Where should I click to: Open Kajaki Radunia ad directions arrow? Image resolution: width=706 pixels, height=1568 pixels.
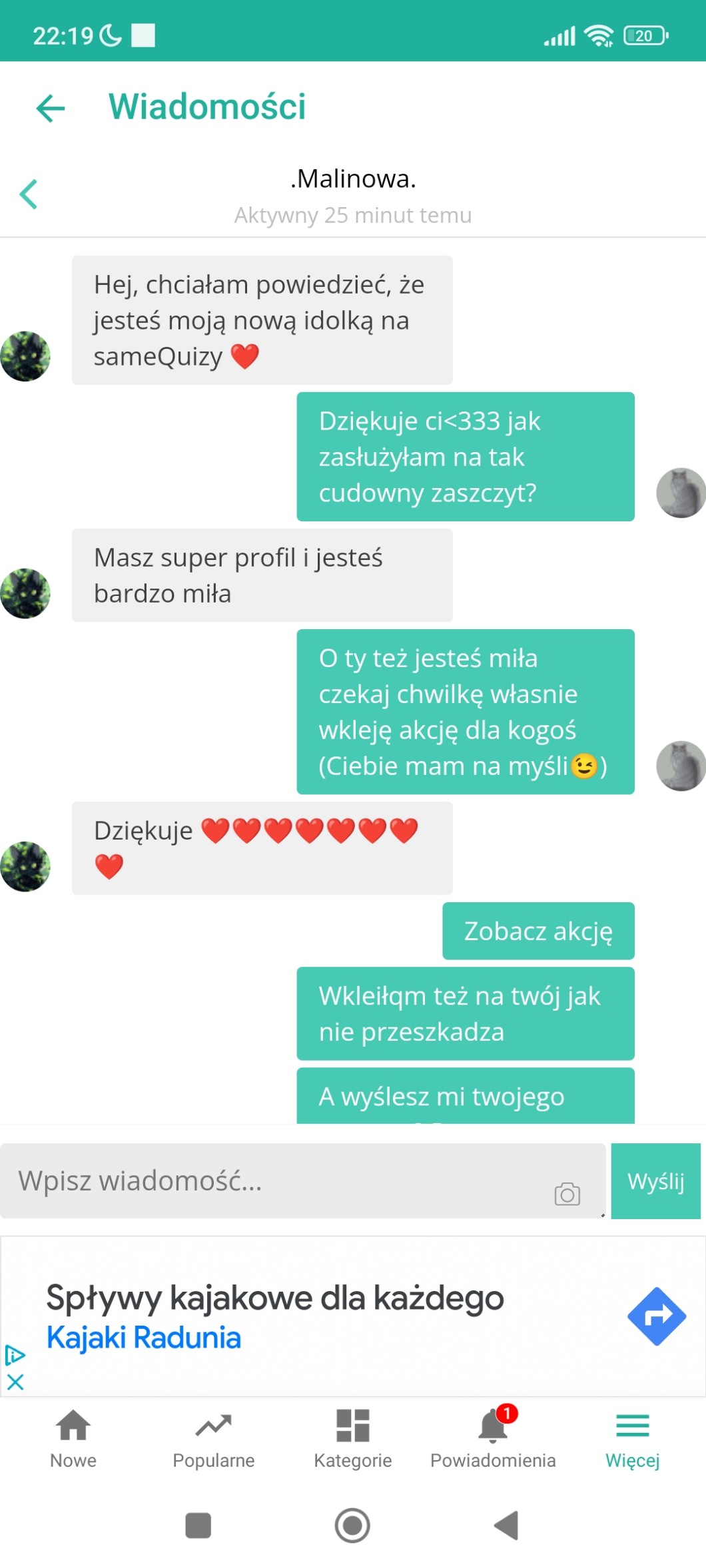coord(656,1316)
